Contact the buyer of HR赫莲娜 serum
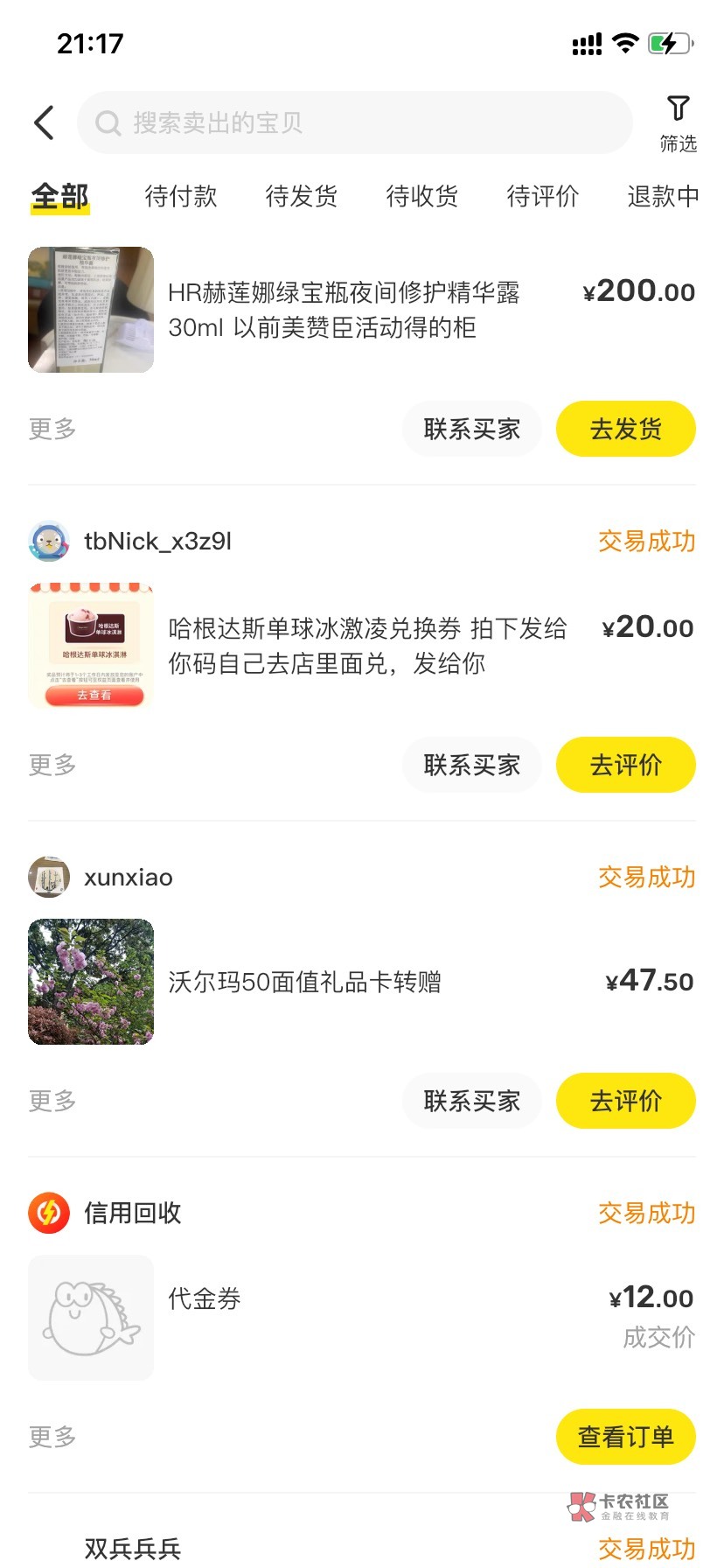724x1568 pixels. [471, 429]
